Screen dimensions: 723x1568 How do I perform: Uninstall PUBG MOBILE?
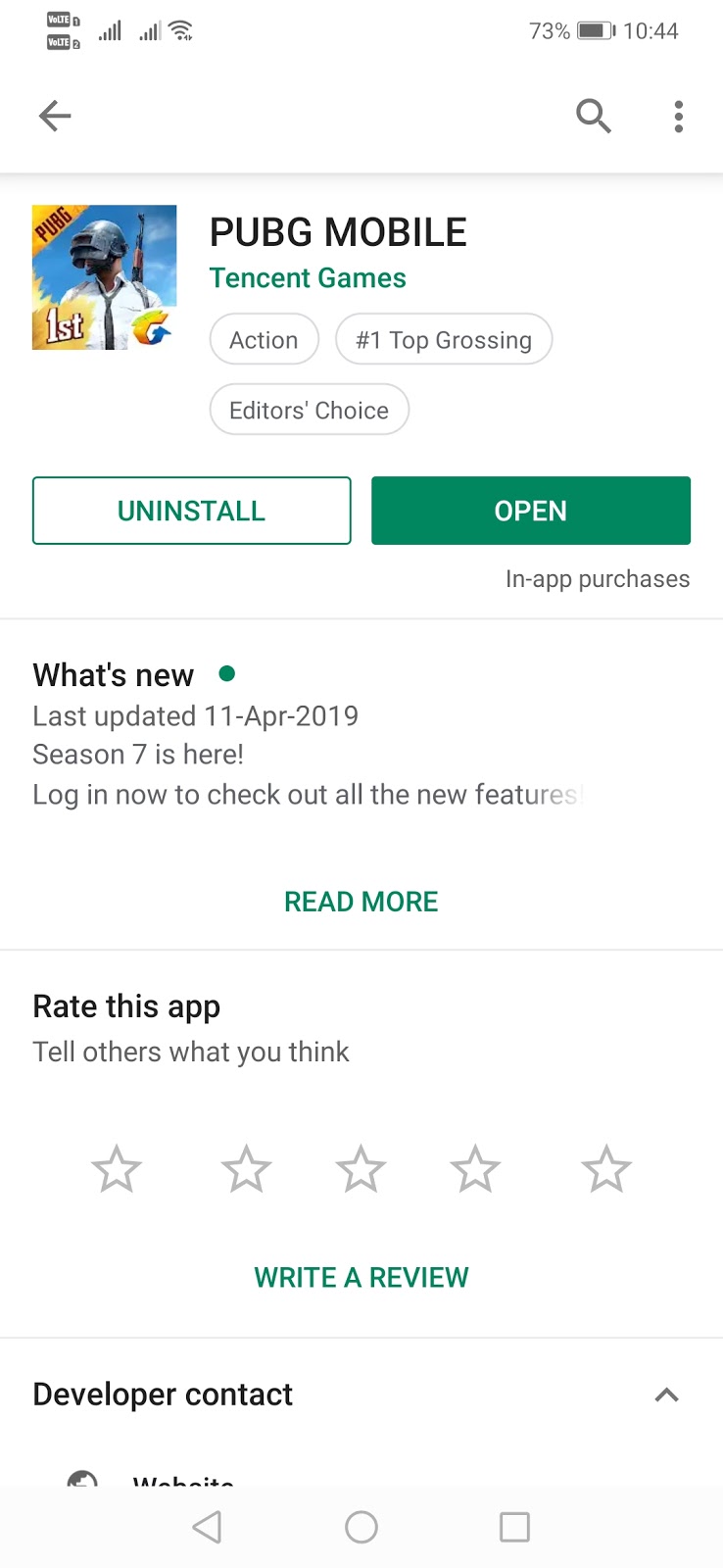[x=192, y=511]
